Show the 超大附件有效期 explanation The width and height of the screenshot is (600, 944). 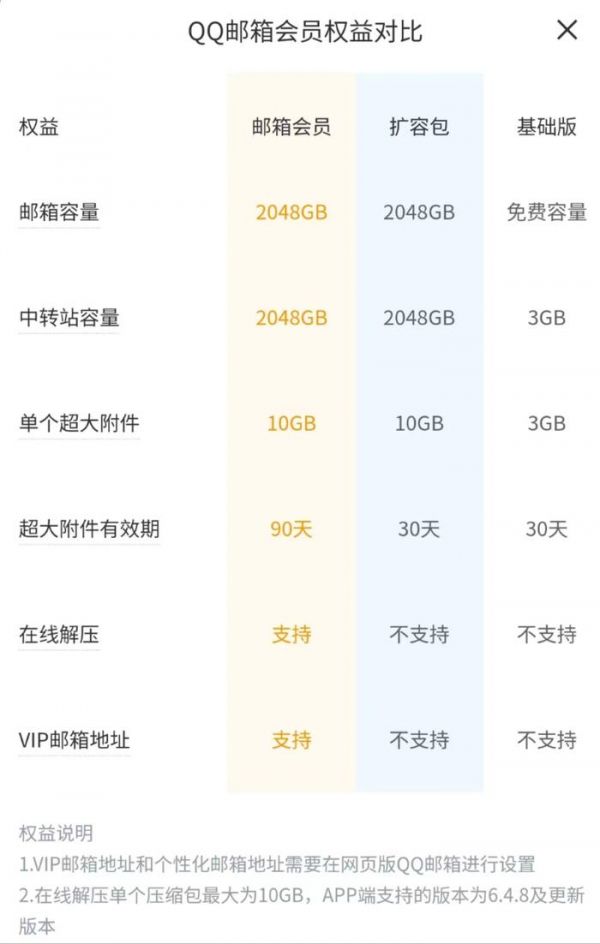coord(89,529)
